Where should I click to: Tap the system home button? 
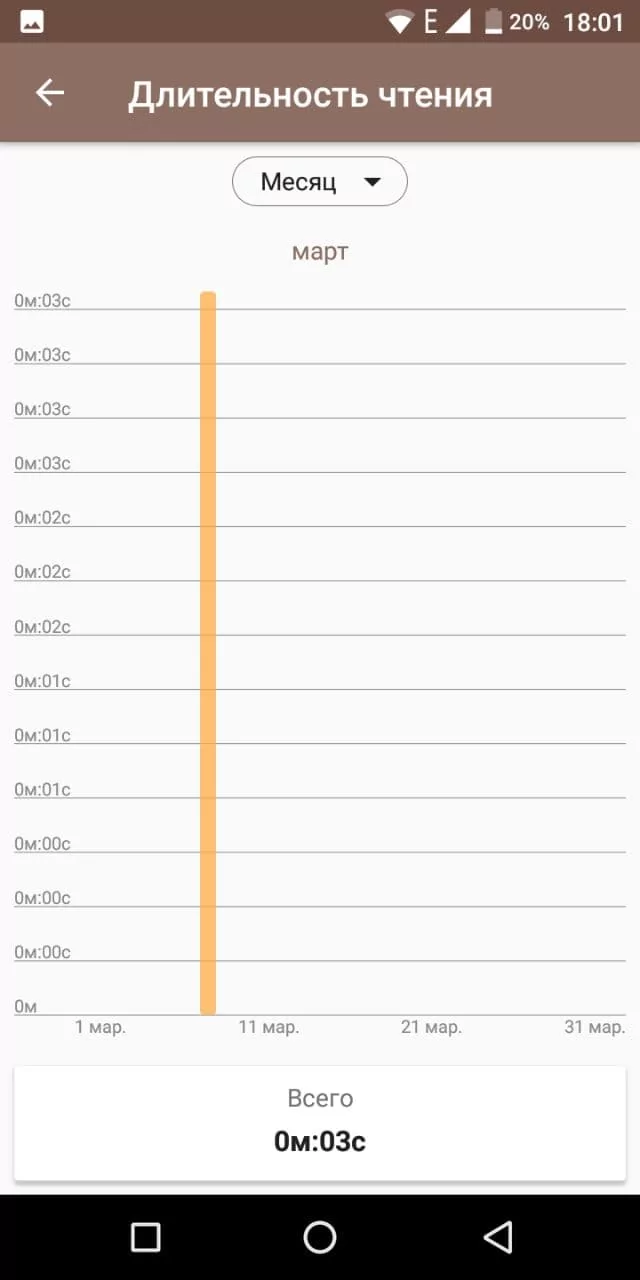[x=320, y=1237]
